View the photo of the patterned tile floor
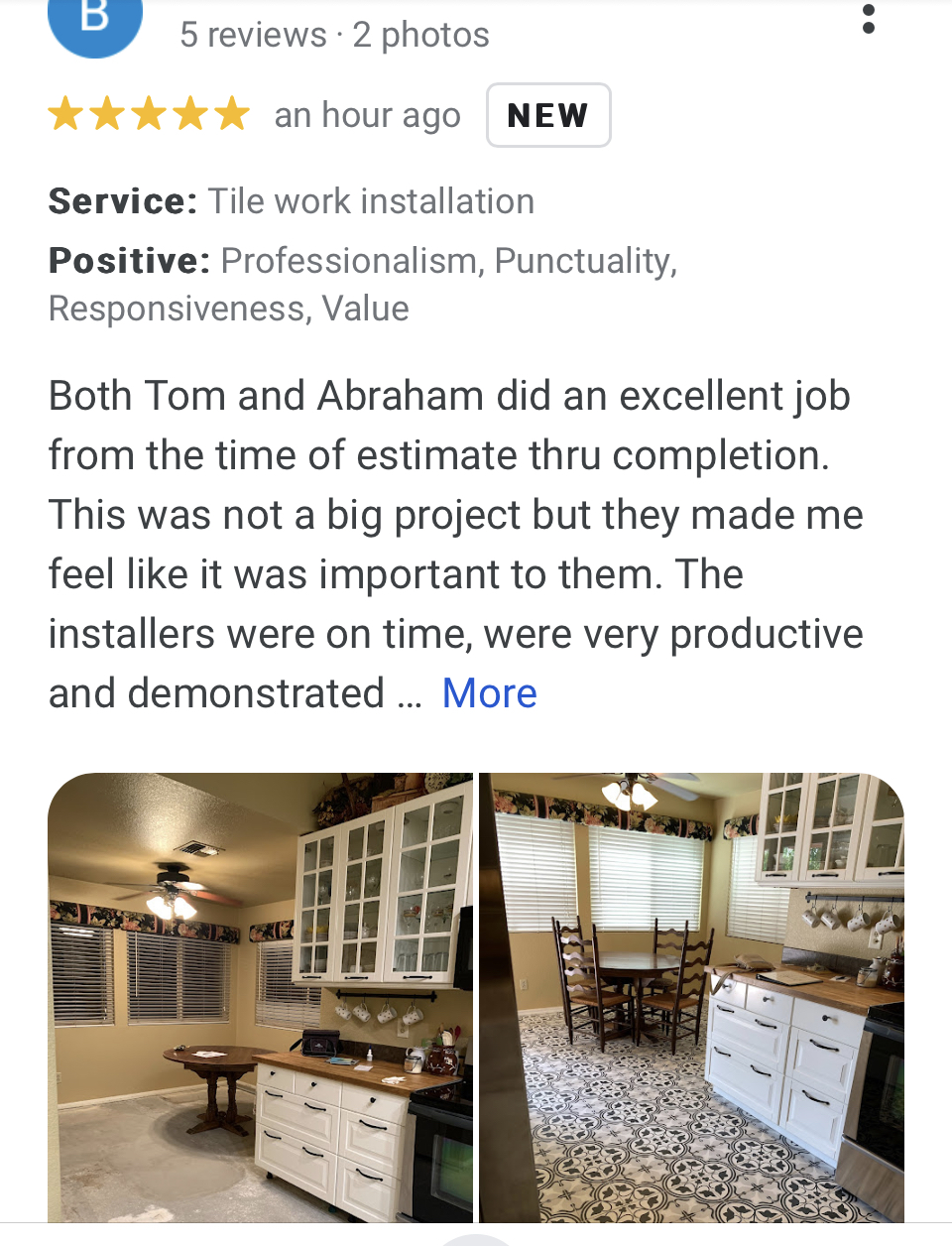The width and height of the screenshot is (952, 1246). (691, 997)
